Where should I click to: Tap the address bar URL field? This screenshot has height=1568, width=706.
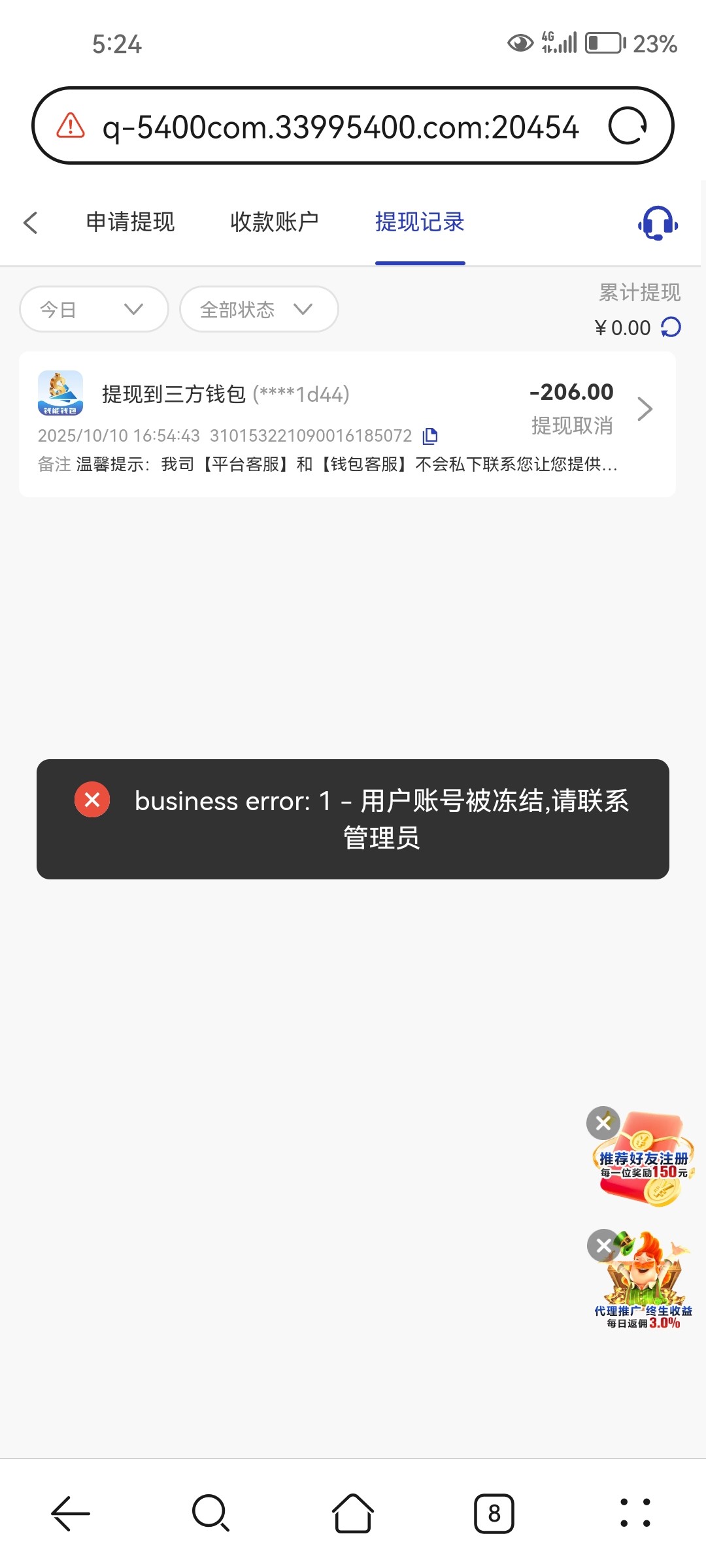pyautogui.click(x=340, y=126)
